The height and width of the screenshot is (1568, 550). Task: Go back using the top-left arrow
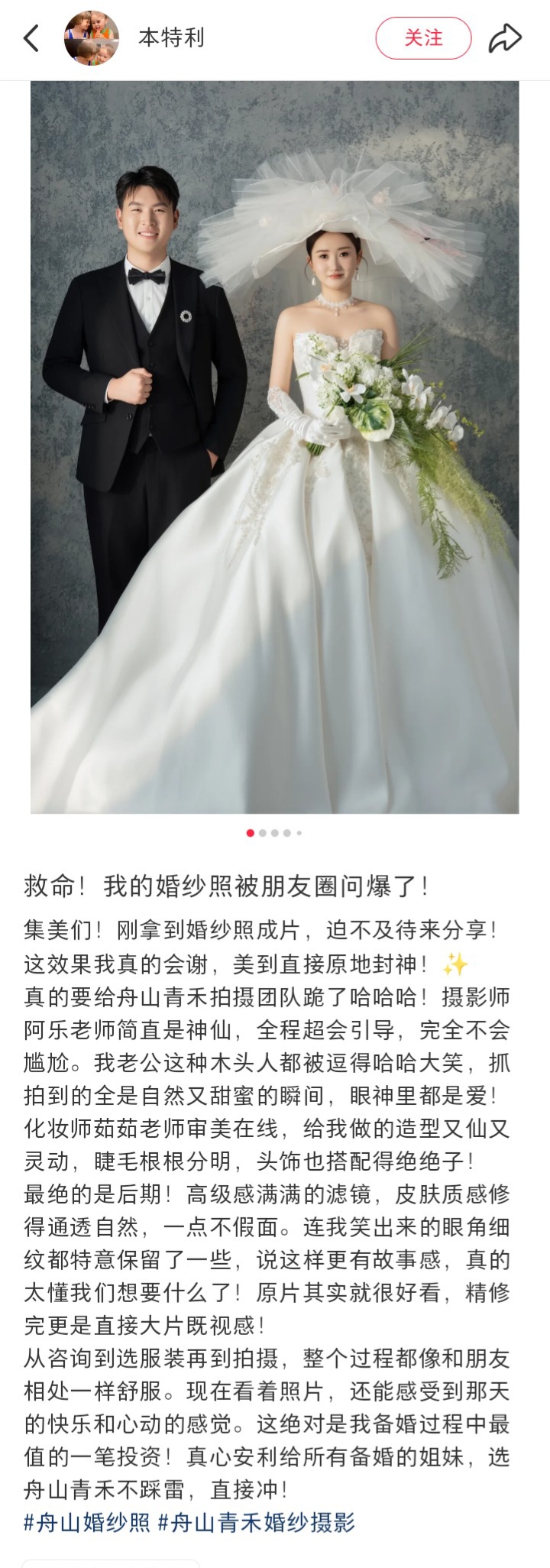[x=31, y=37]
